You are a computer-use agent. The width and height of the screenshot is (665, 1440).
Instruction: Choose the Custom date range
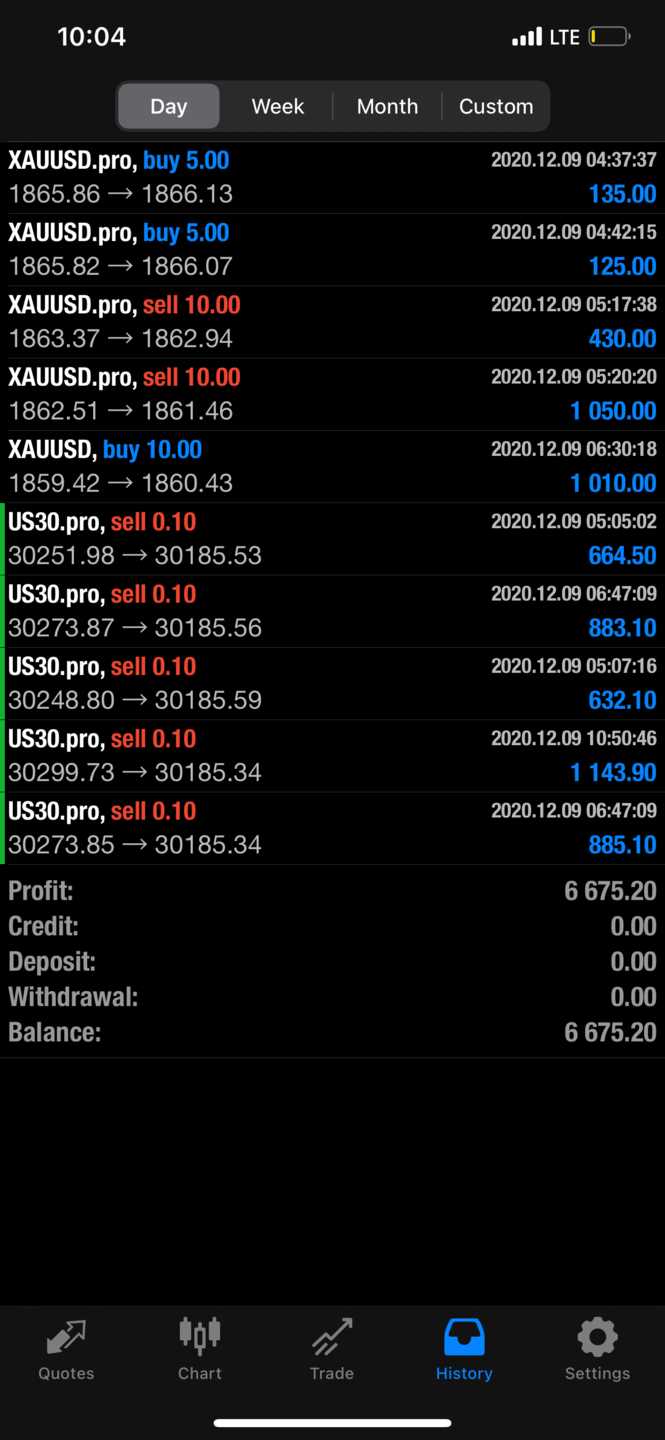tap(496, 106)
